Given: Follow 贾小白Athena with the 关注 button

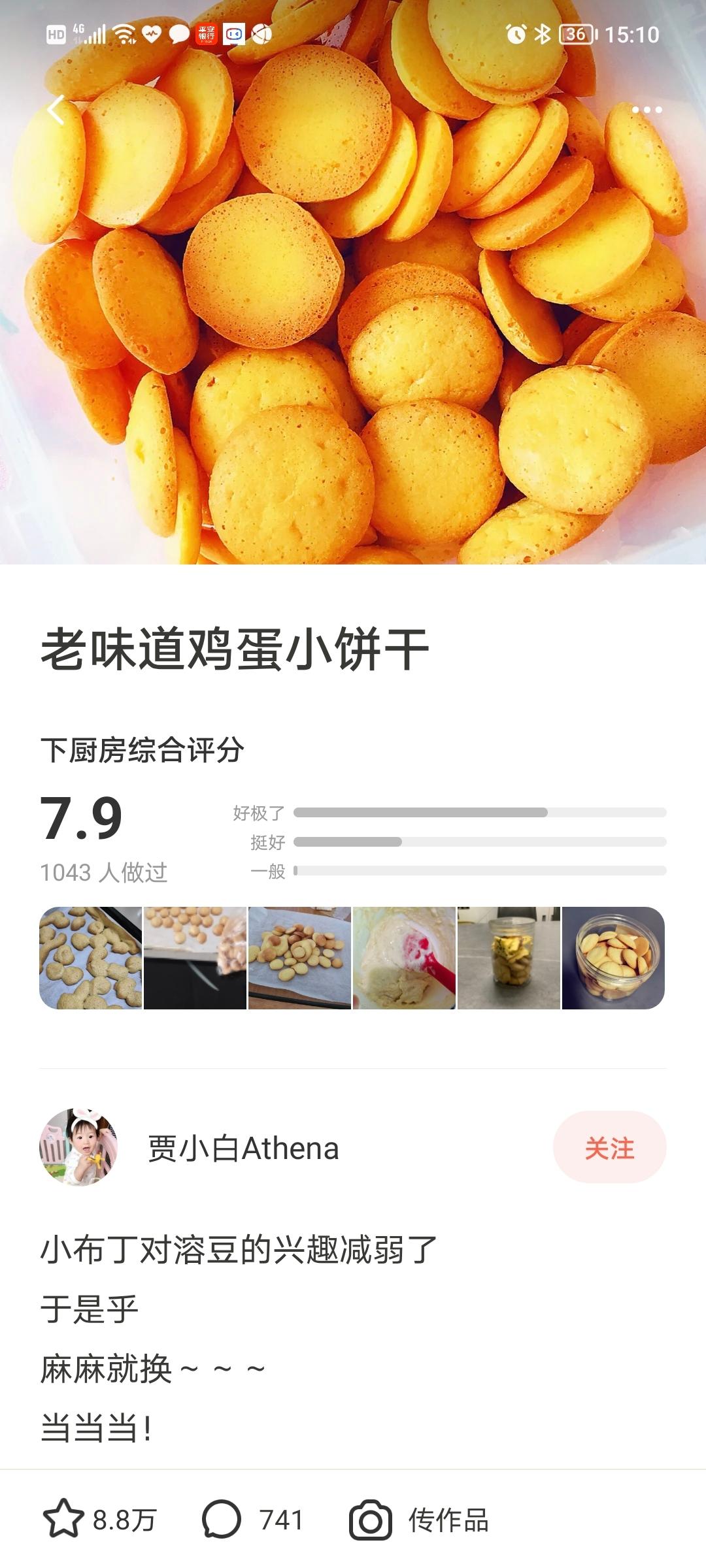Looking at the screenshot, I should [x=609, y=1148].
